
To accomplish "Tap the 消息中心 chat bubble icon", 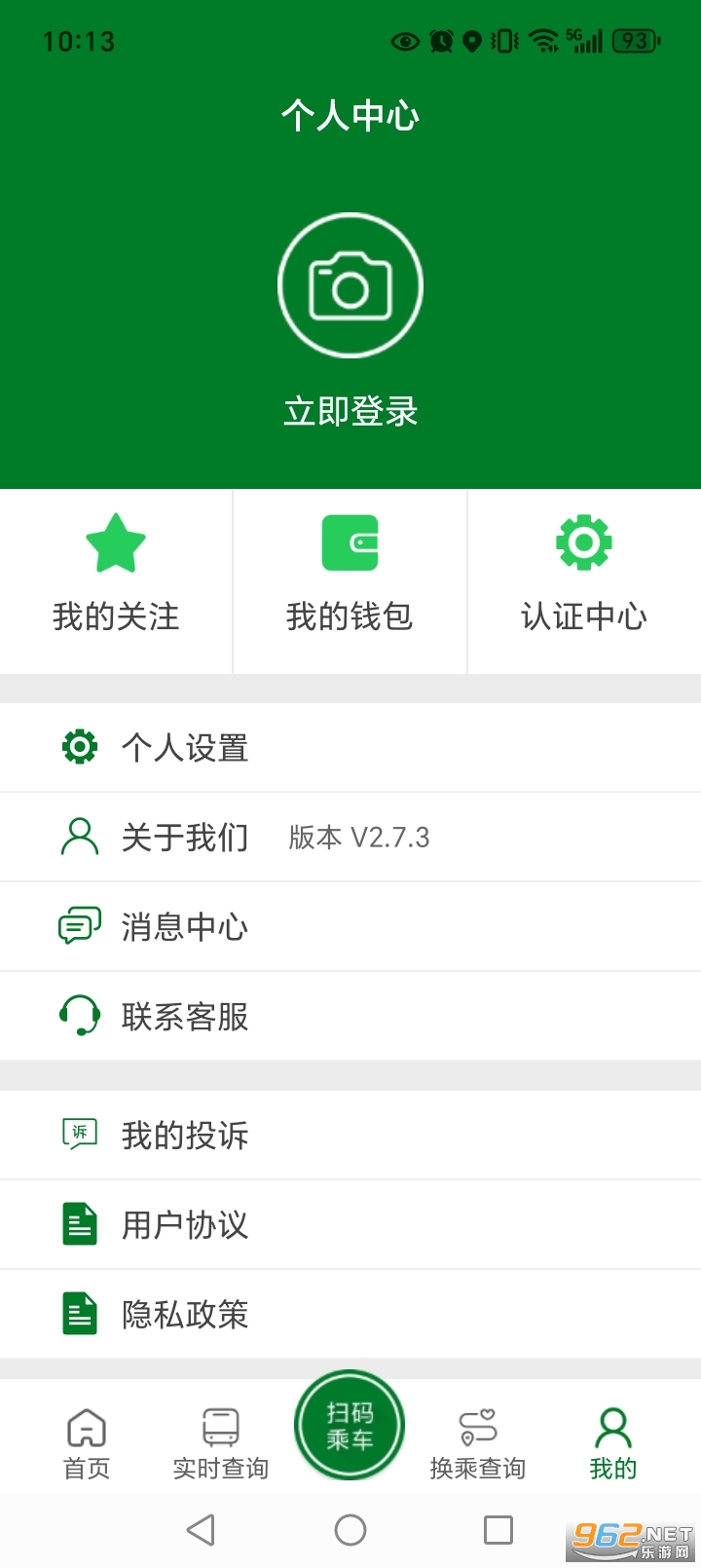I will pos(79,925).
